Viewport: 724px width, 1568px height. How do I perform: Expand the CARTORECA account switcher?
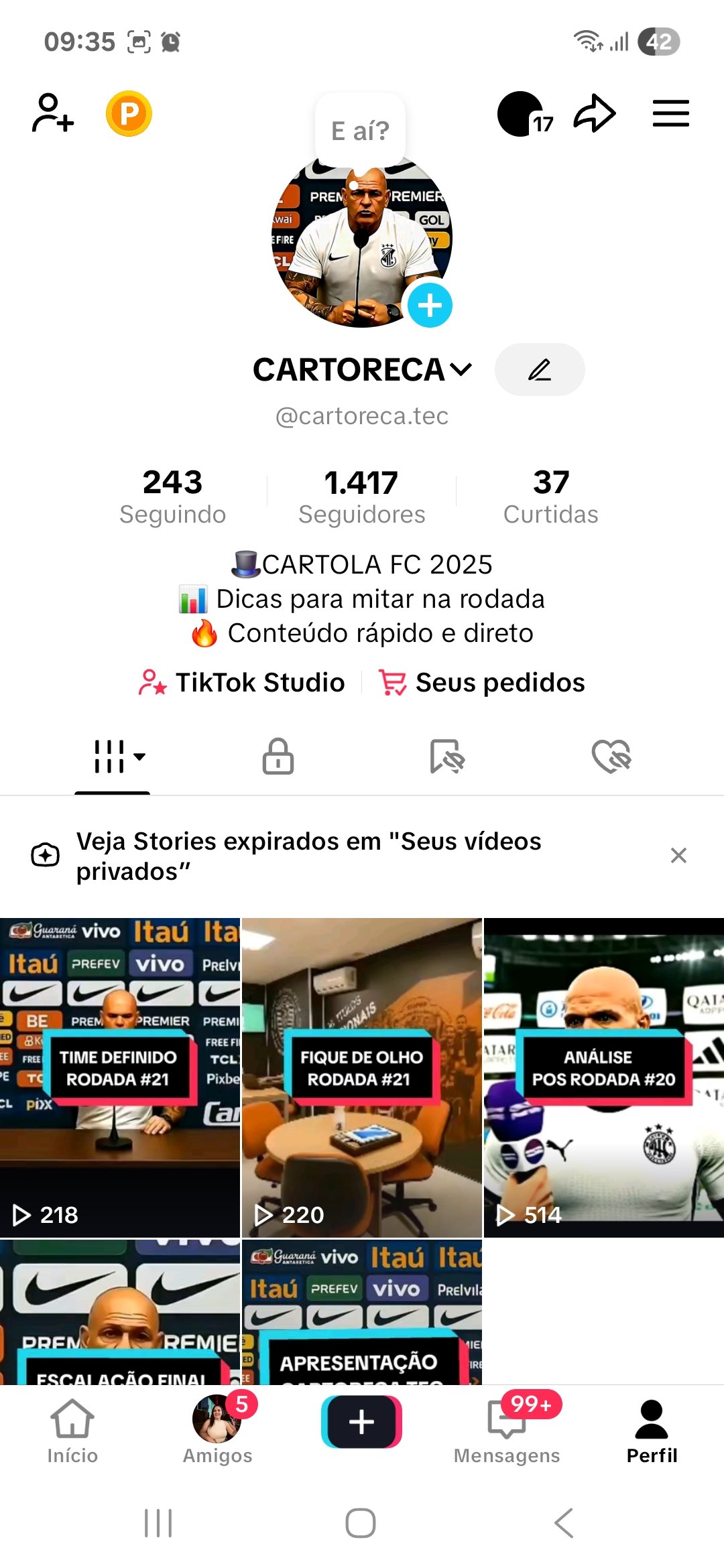point(461,370)
